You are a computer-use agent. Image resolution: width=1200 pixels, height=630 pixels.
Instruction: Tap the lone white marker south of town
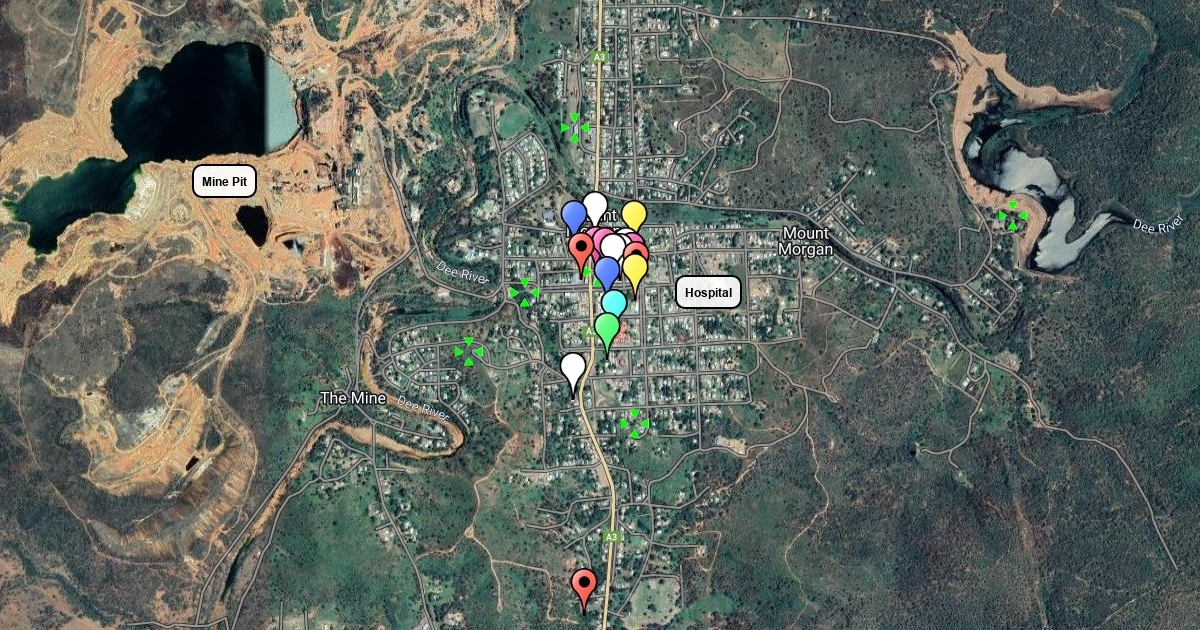click(x=573, y=369)
